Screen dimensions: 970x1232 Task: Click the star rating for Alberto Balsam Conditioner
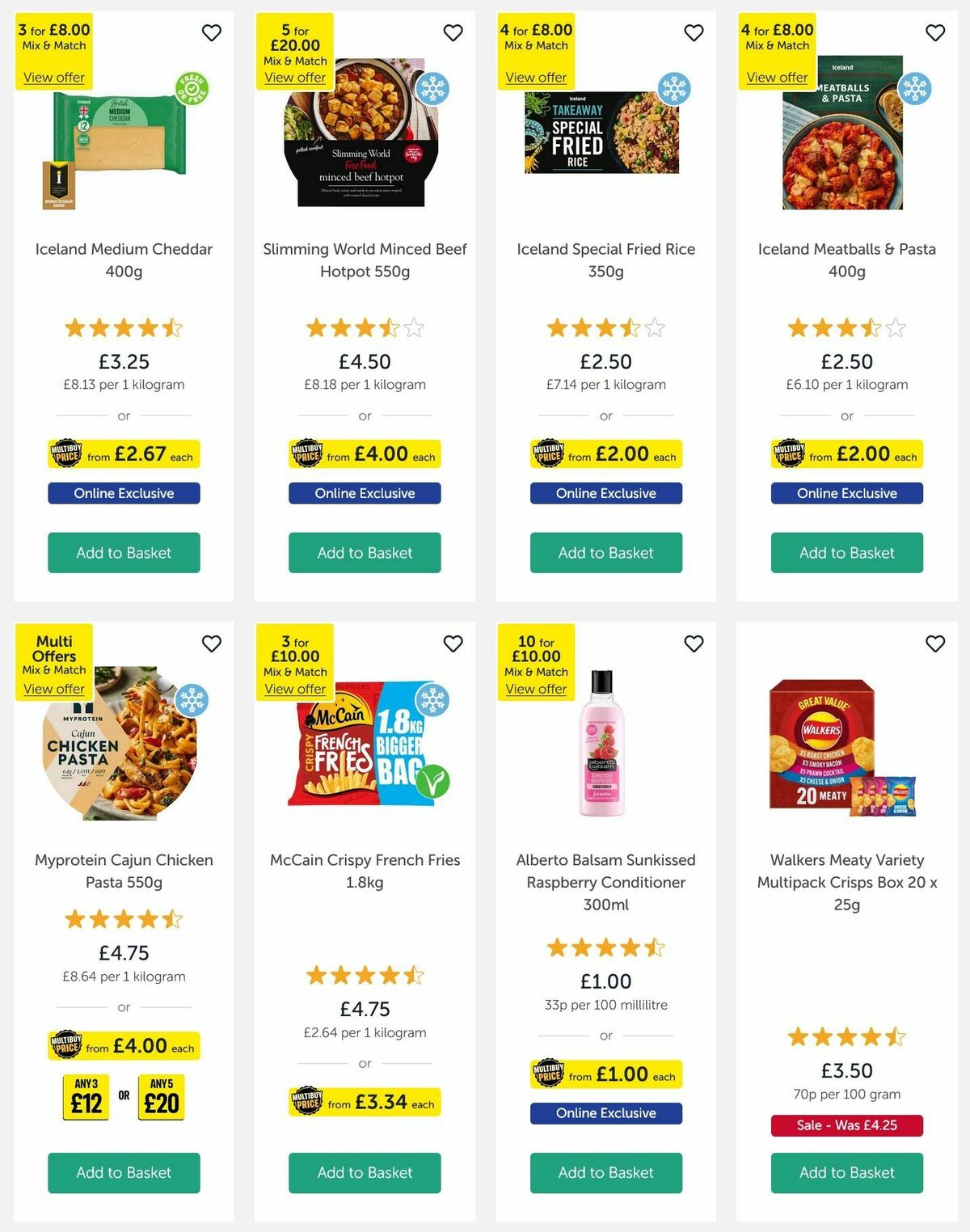point(605,947)
